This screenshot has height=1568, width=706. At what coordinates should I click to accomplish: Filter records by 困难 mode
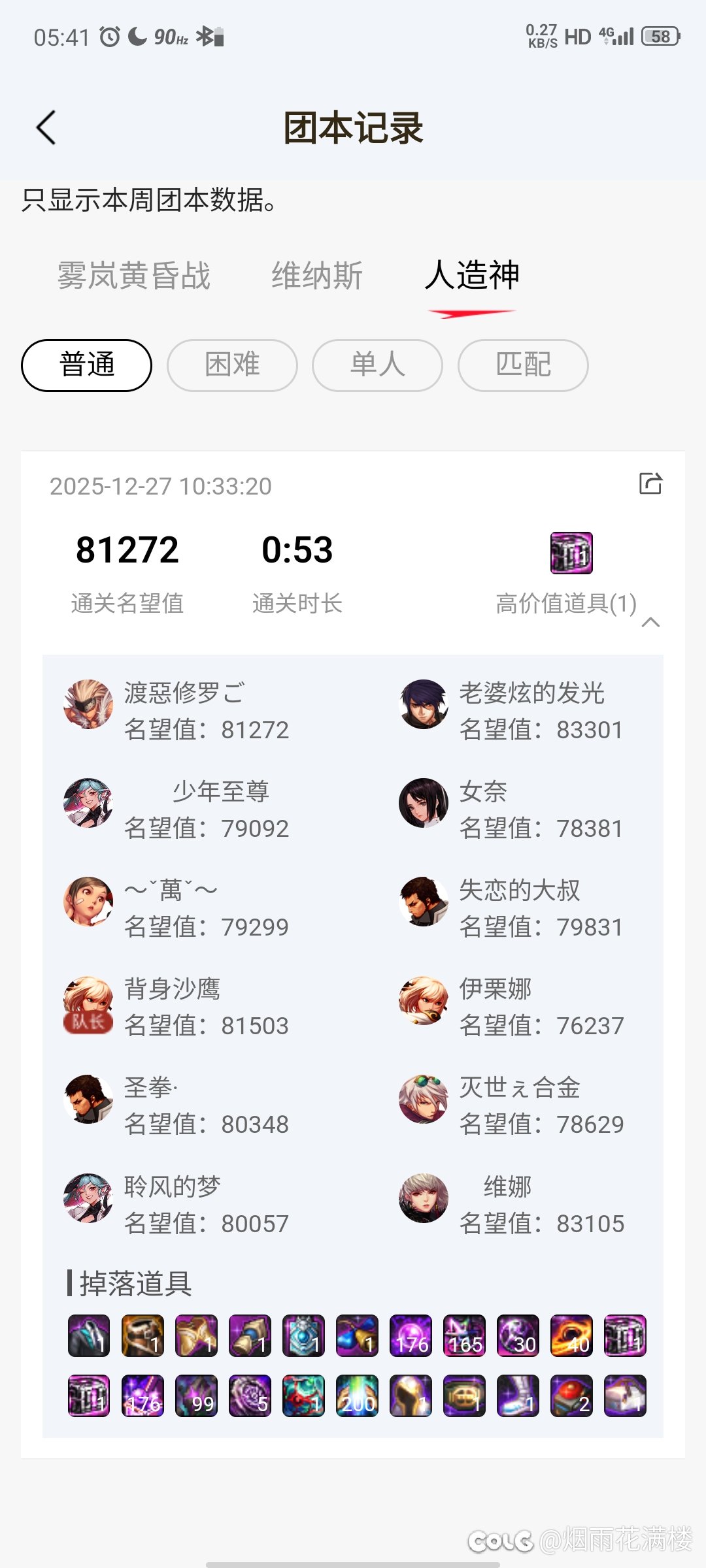click(232, 365)
